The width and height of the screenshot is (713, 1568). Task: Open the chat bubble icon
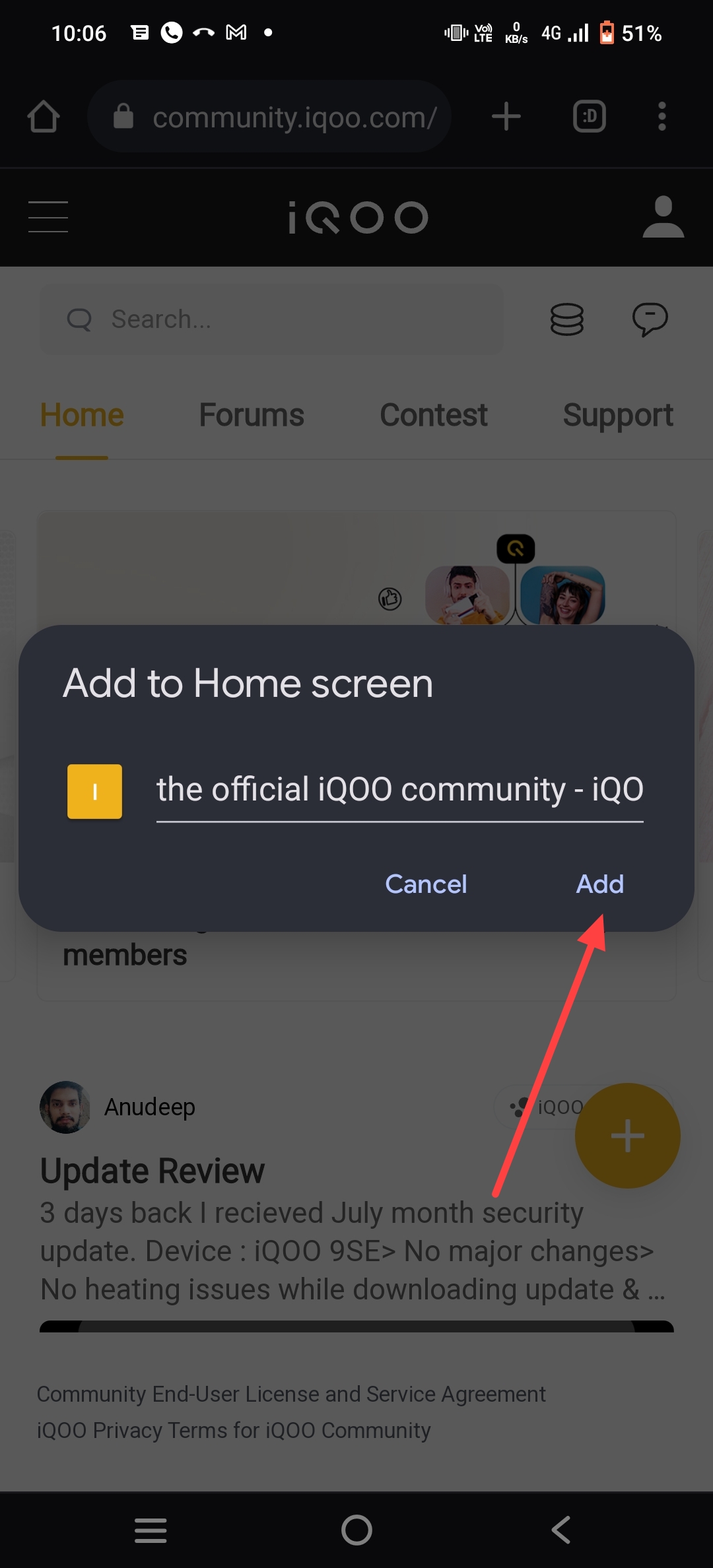(650, 319)
